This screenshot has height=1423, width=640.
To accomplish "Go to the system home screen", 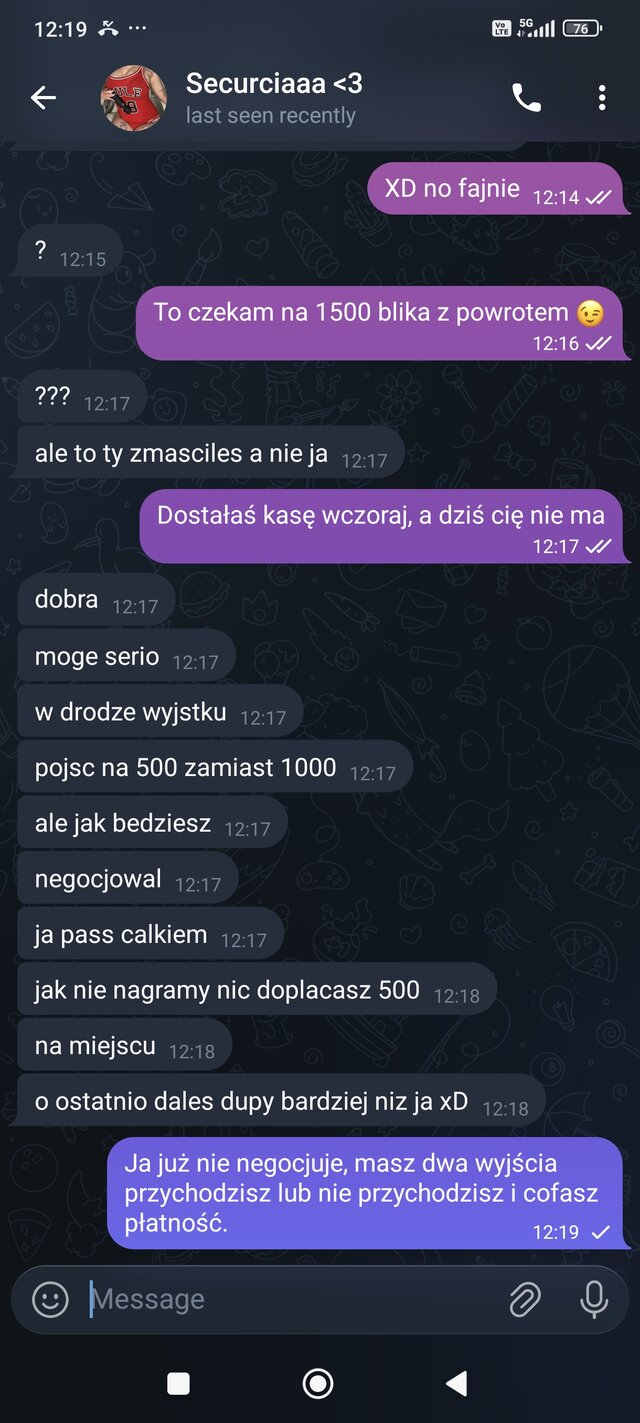I will (318, 1383).
